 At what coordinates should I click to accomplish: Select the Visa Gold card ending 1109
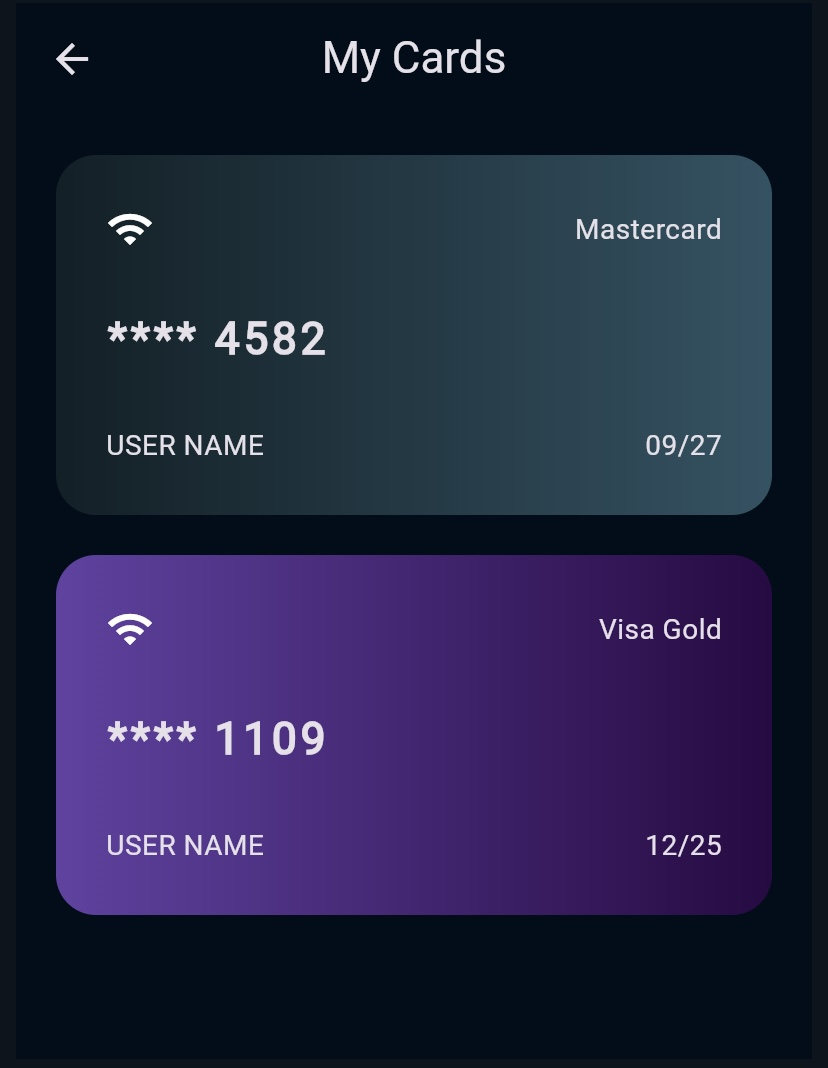413,735
